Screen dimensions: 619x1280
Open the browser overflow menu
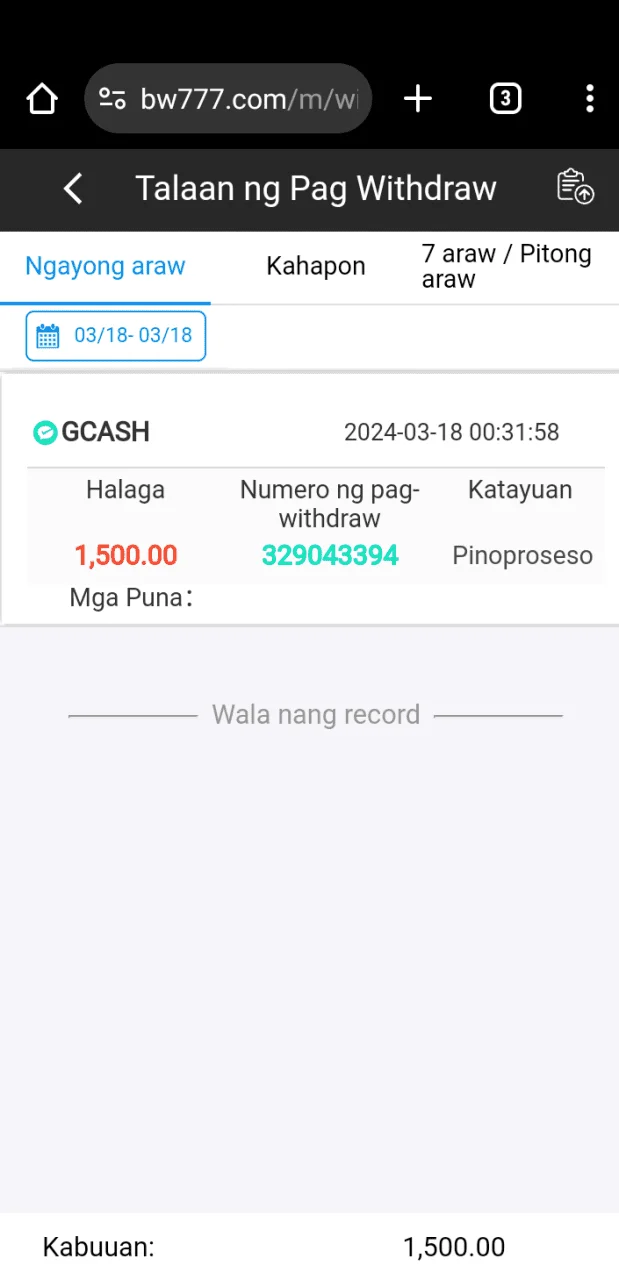[590, 98]
